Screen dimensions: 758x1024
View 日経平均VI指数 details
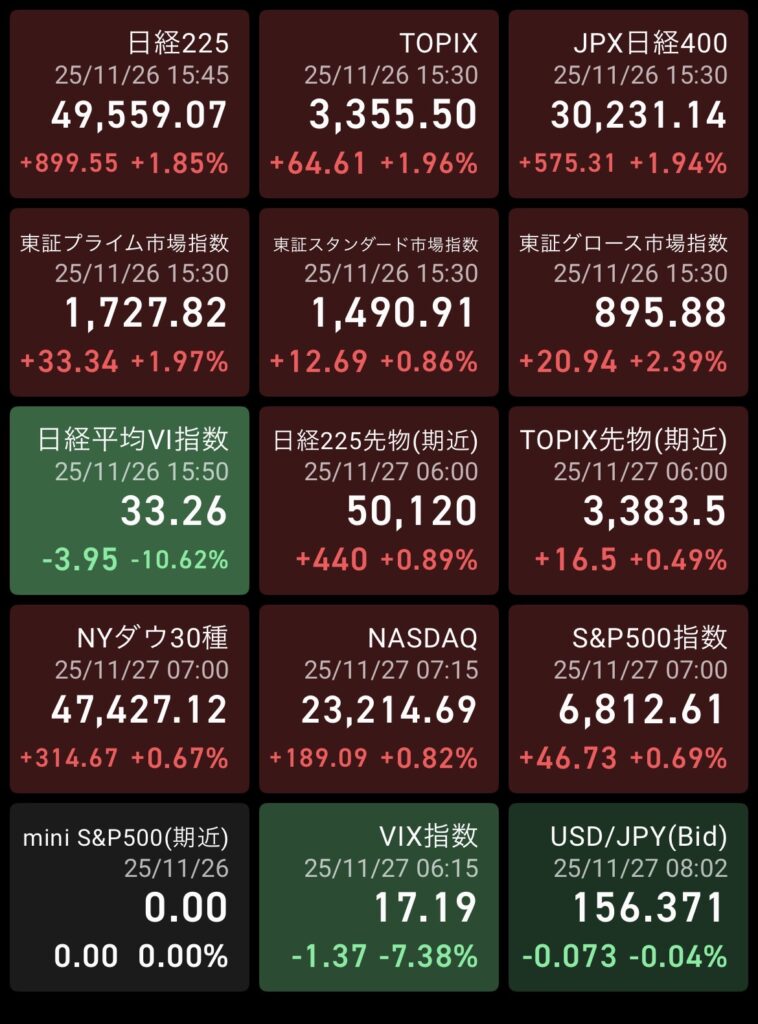point(129,500)
